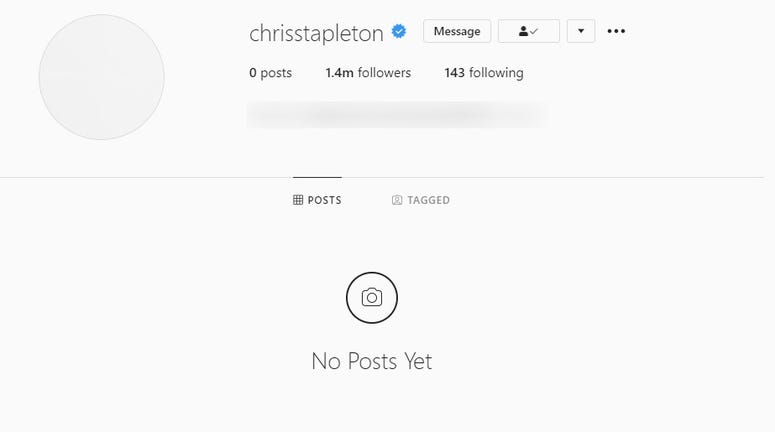Screen dimensions: 775x432
Task: Open the three-dot options menu
Action: pos(616,31)
